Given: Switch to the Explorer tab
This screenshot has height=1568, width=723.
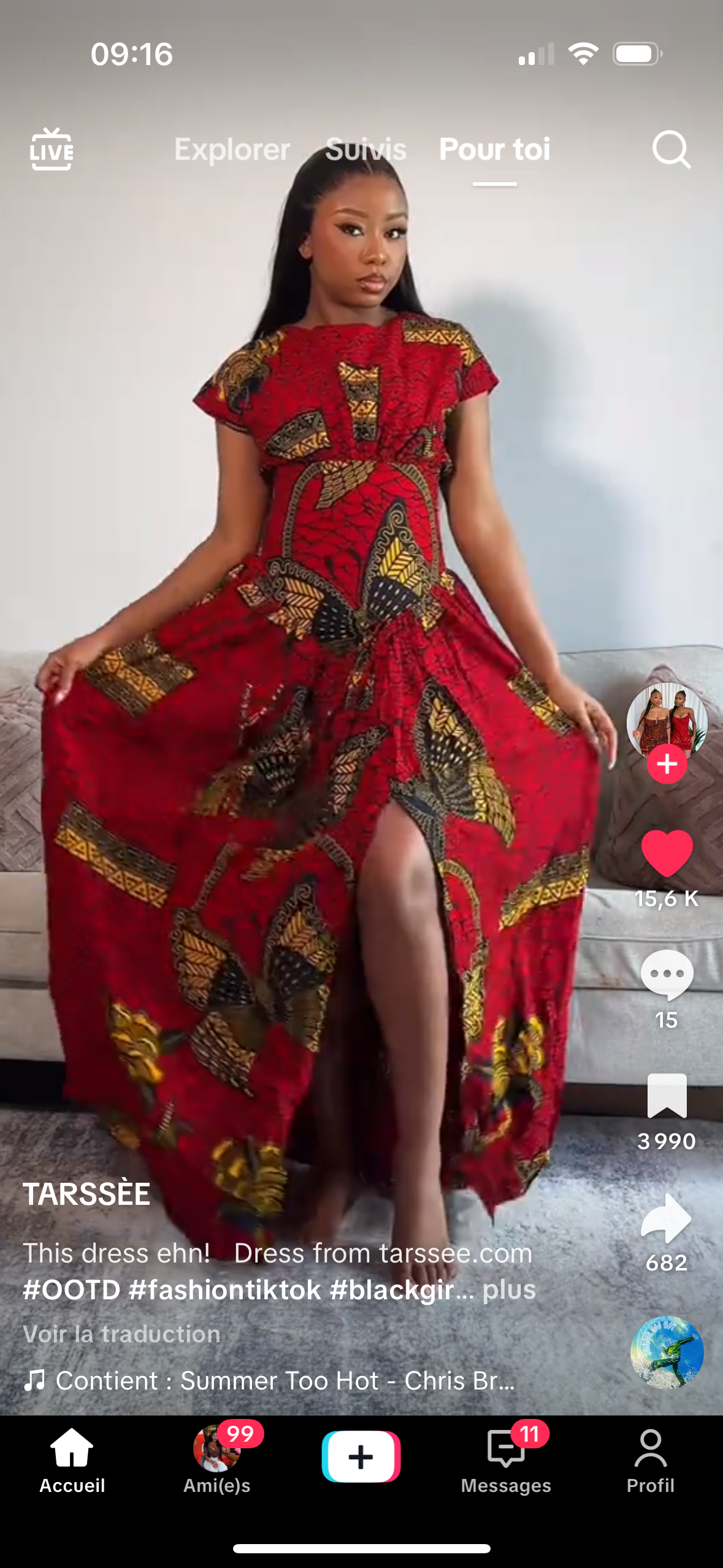Looking at the screenshot, I should pos(232,150).
